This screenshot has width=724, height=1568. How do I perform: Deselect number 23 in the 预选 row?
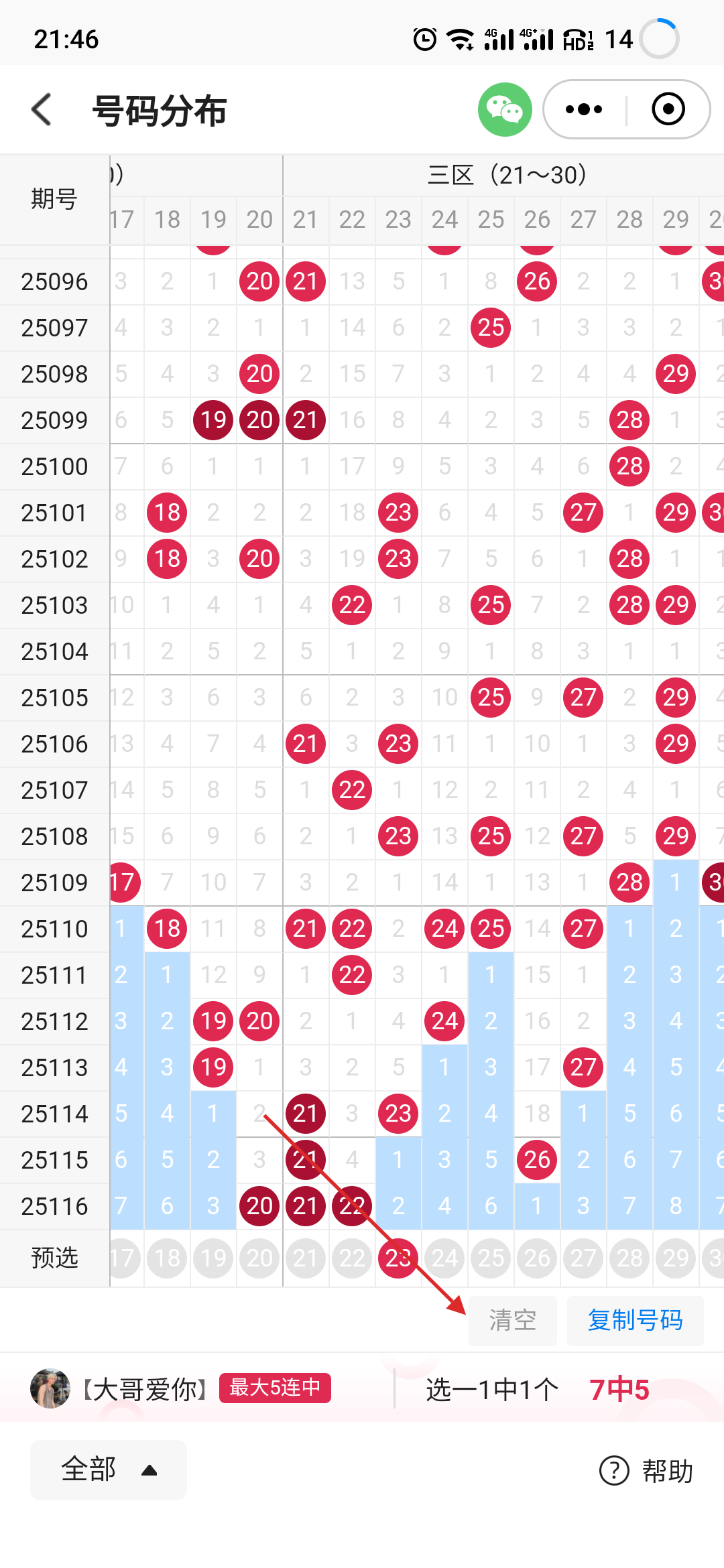coord(398,1258)
